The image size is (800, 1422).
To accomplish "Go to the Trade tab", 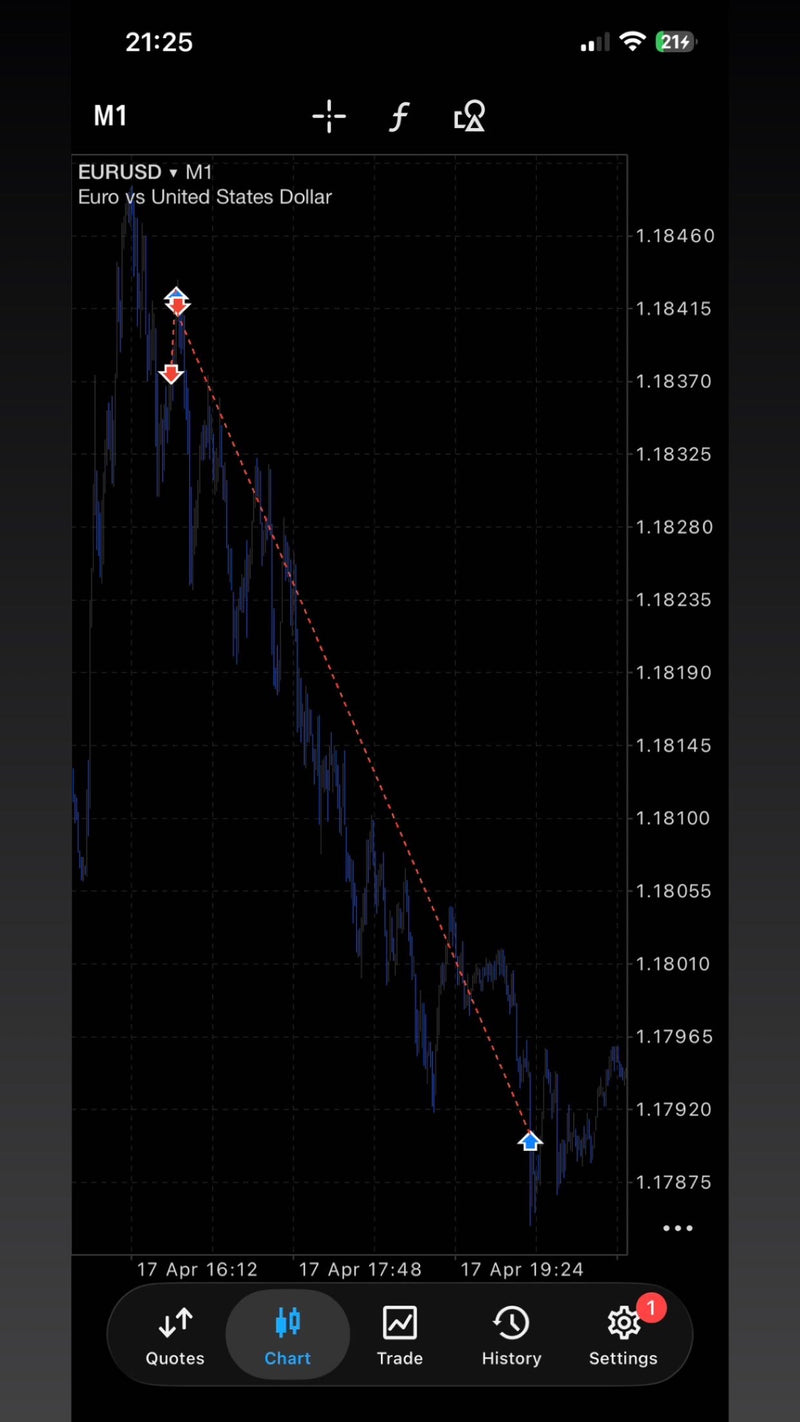I will (399, 1336).
